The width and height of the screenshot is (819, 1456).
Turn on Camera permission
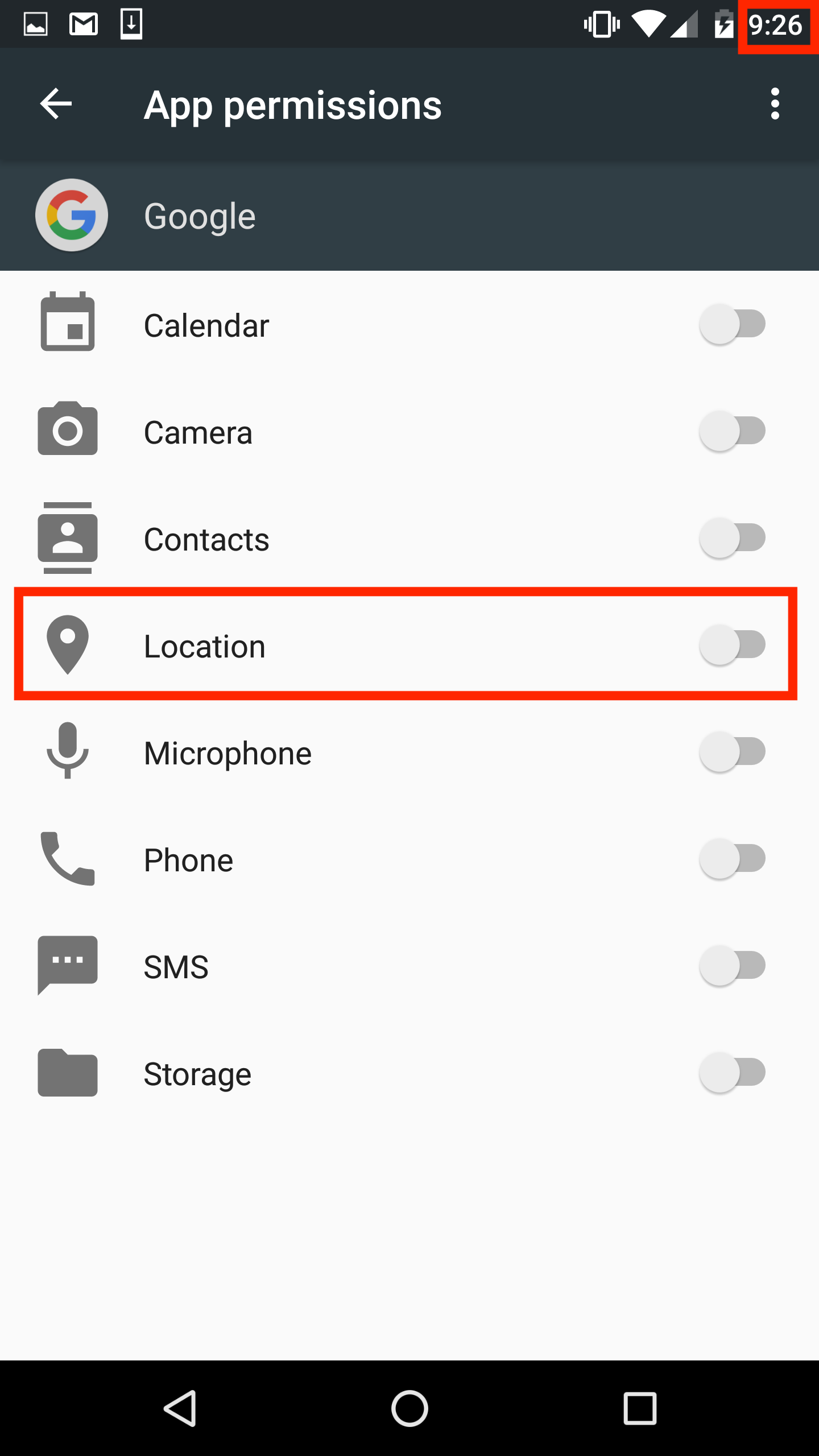(732, 432)
